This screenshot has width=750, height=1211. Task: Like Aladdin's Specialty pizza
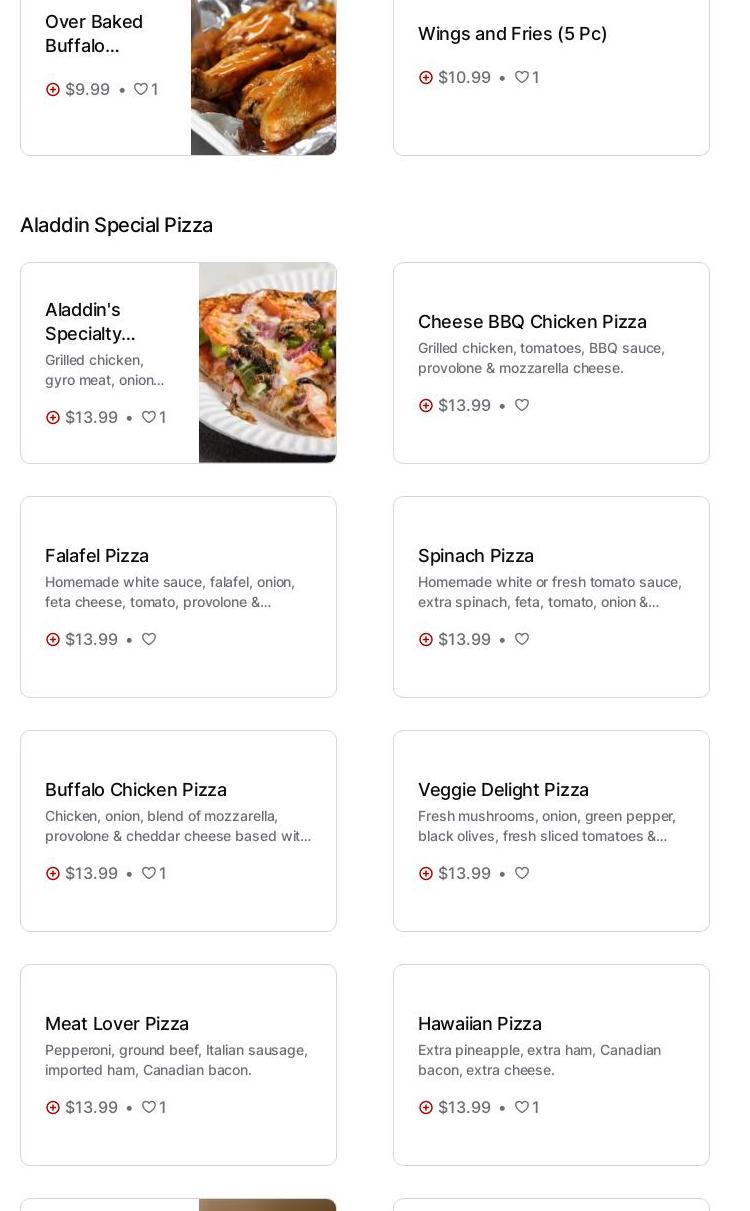(149, 417)
